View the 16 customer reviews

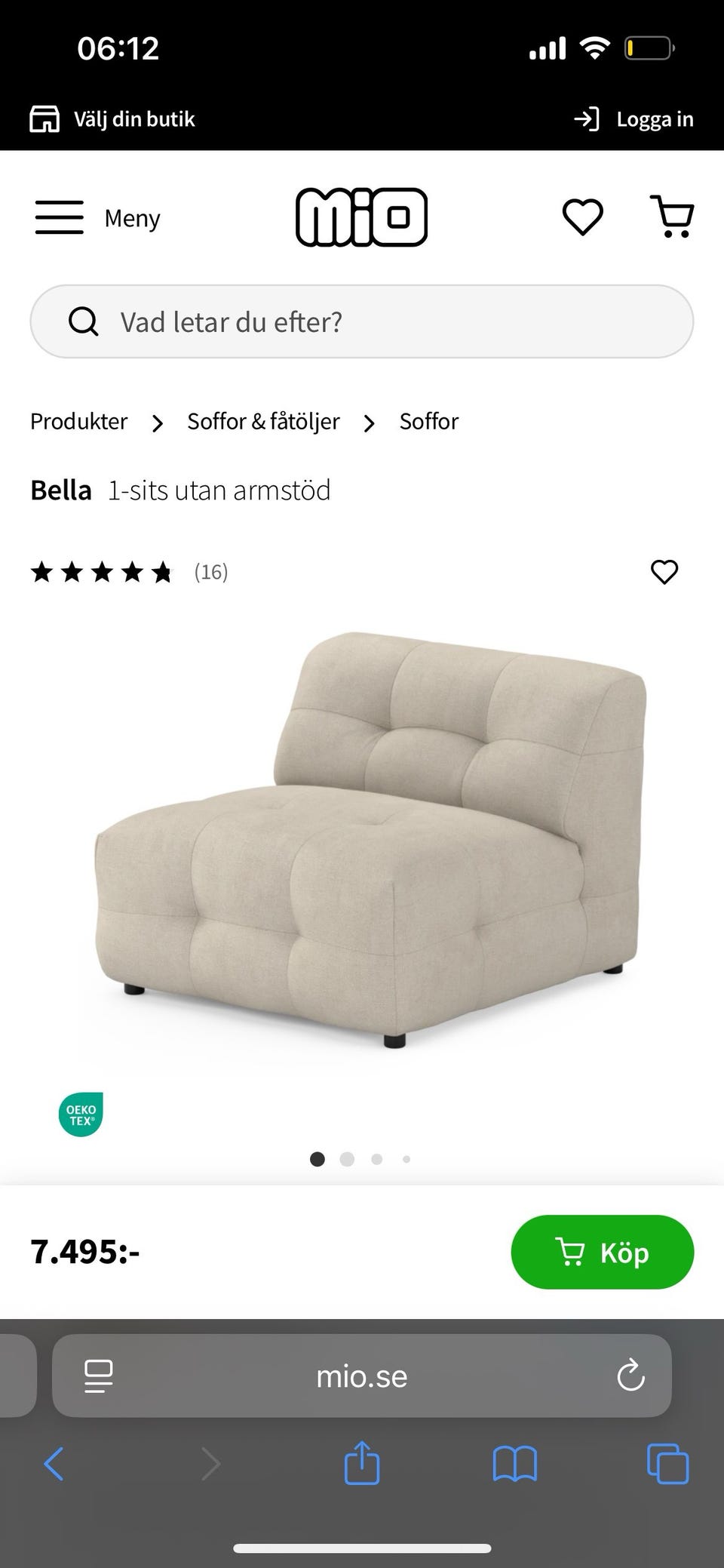click(210, 572)
